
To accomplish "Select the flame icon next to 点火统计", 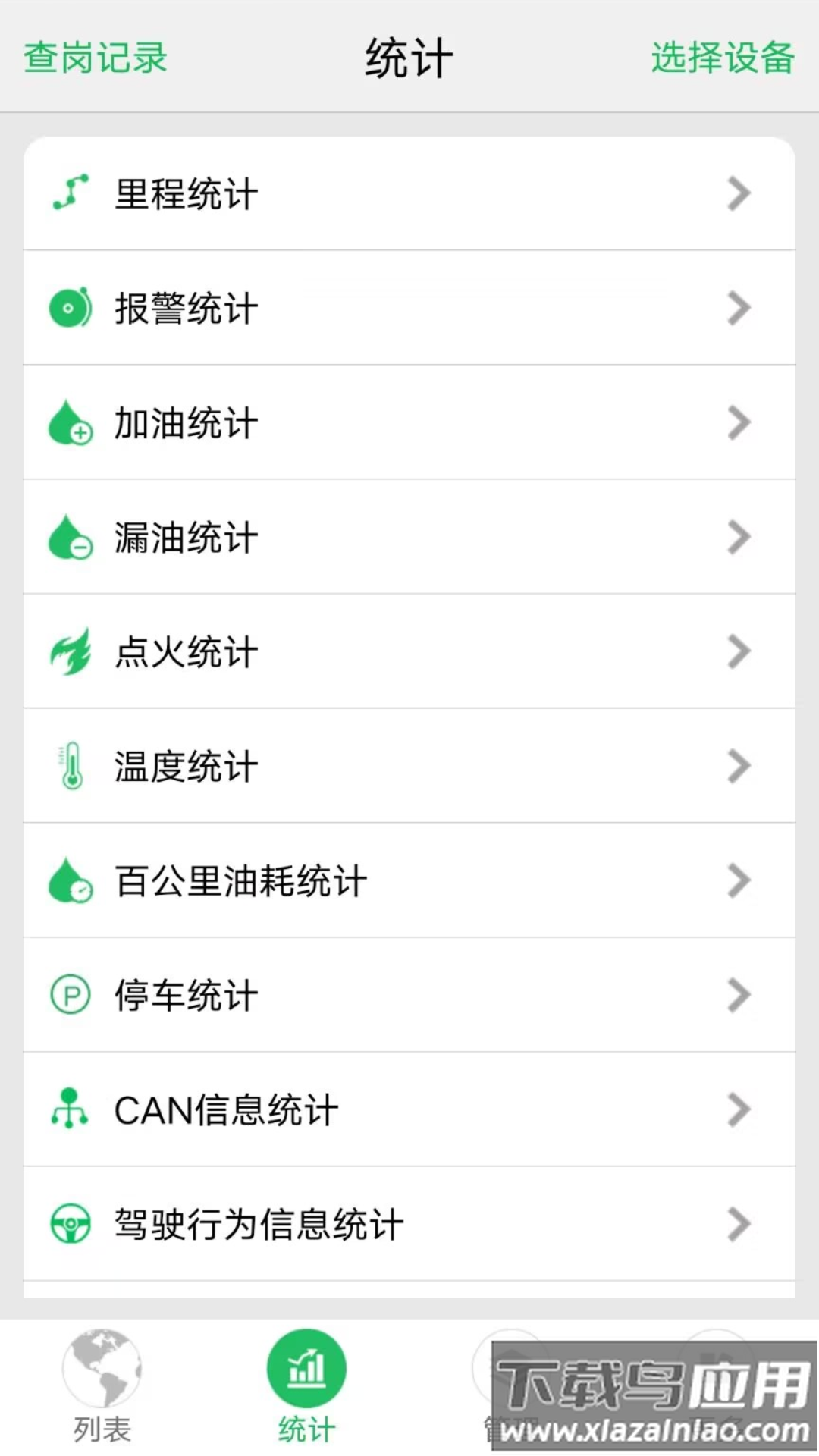I will (x=70, y=651).
